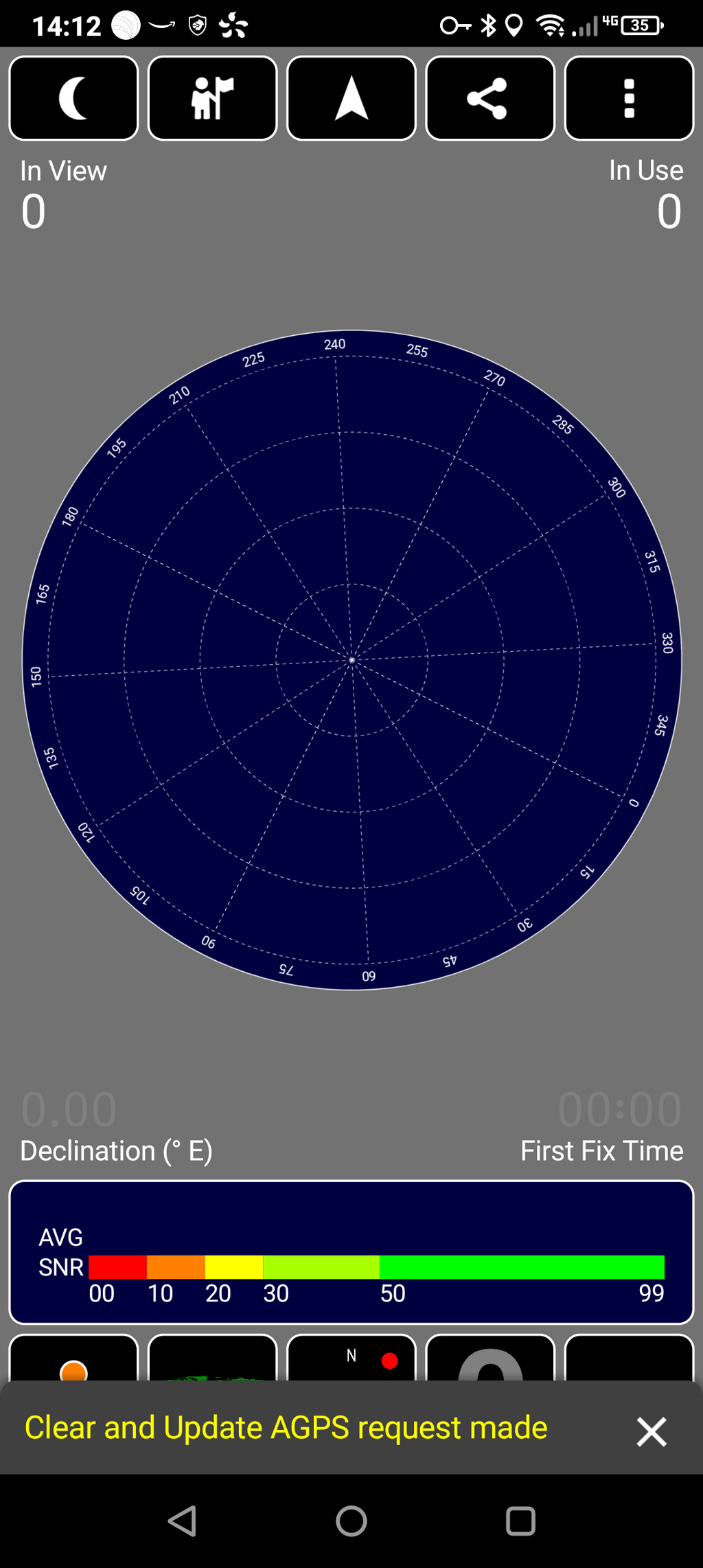This screenshot has width=703, height=1568.
Task: Tap the person with flag waypoint button
Action: point(213,98)
